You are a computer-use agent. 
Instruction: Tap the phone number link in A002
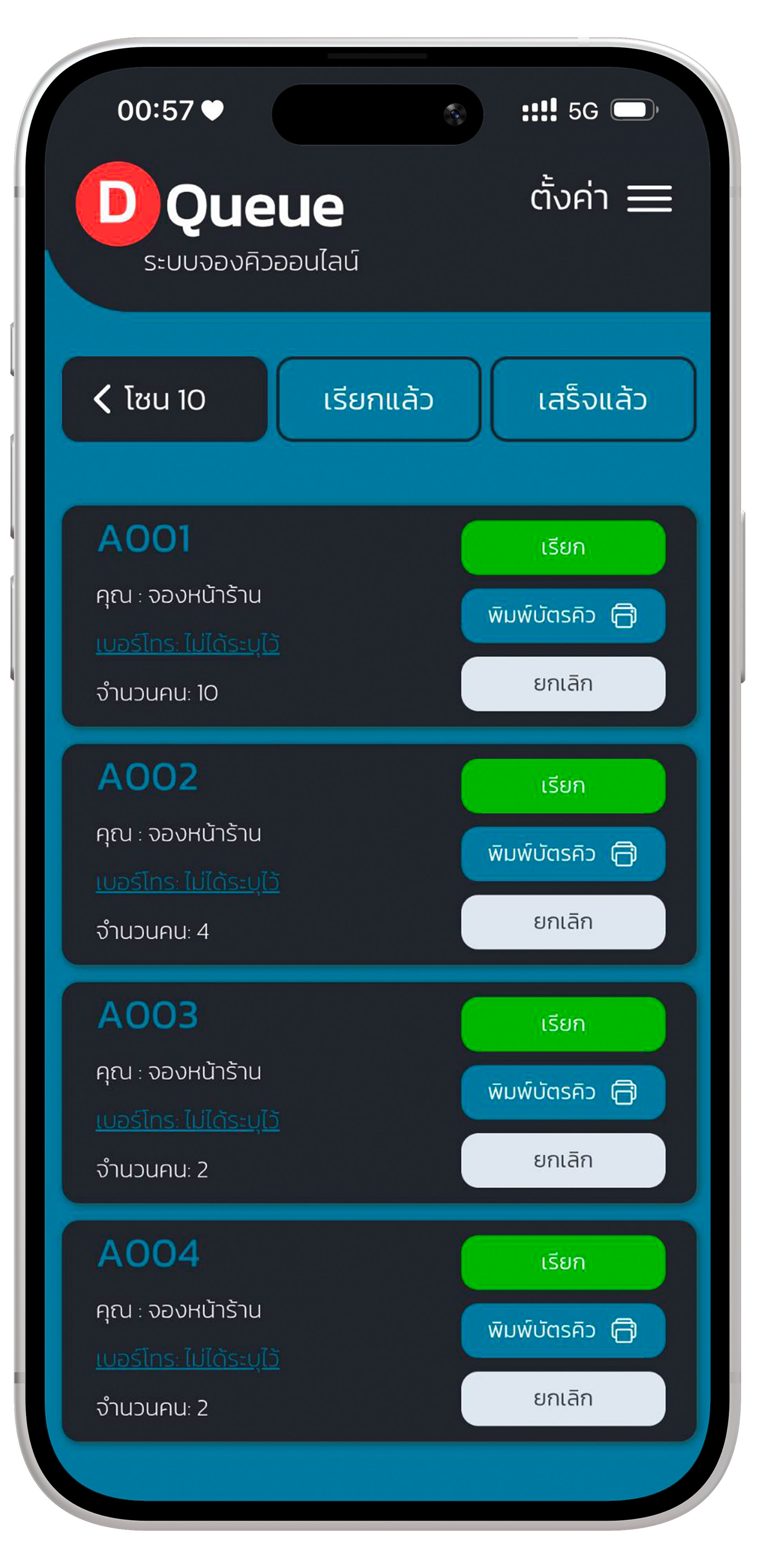point(187,883)
